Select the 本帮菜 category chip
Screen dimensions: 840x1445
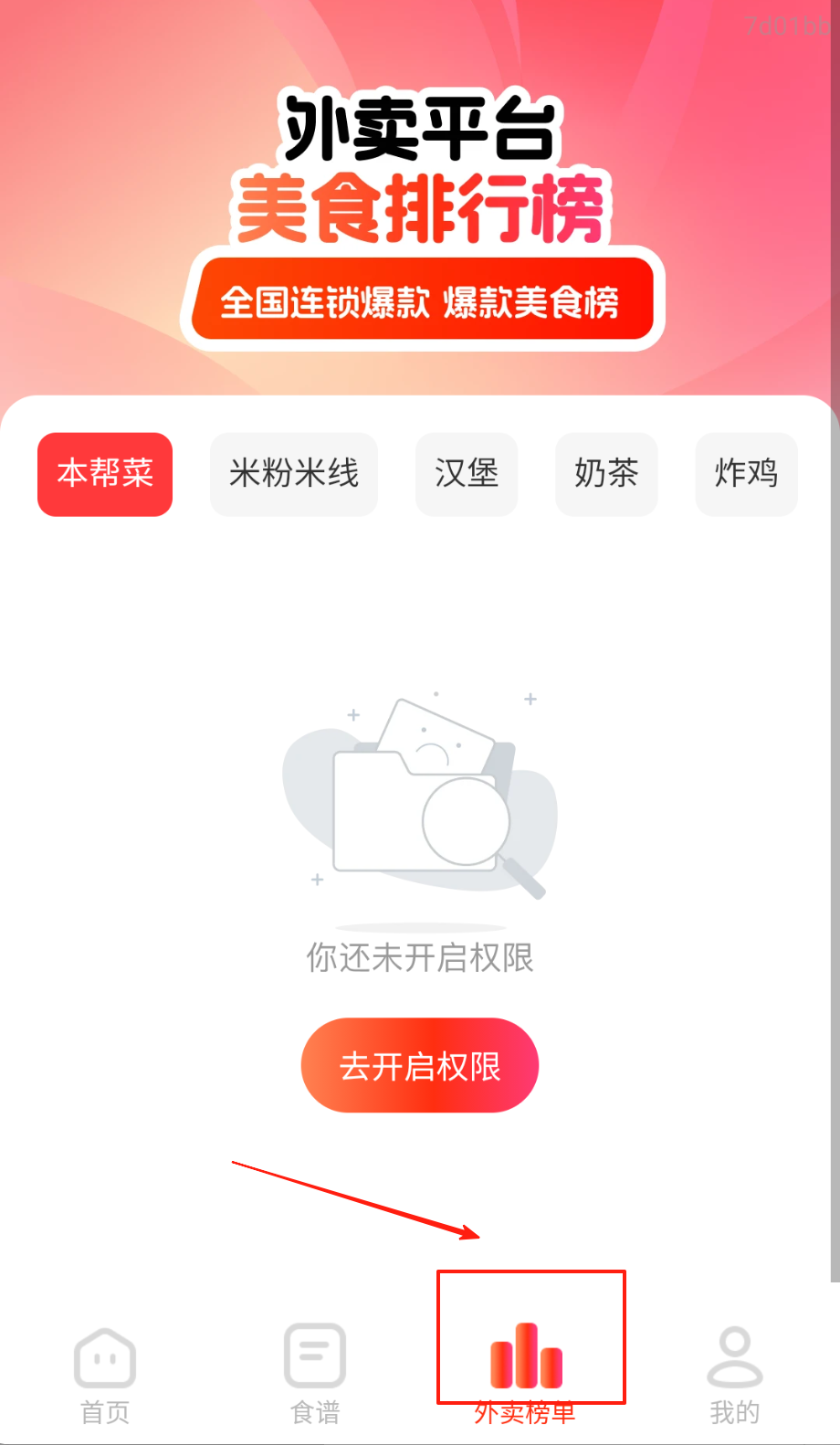point(105,474)
